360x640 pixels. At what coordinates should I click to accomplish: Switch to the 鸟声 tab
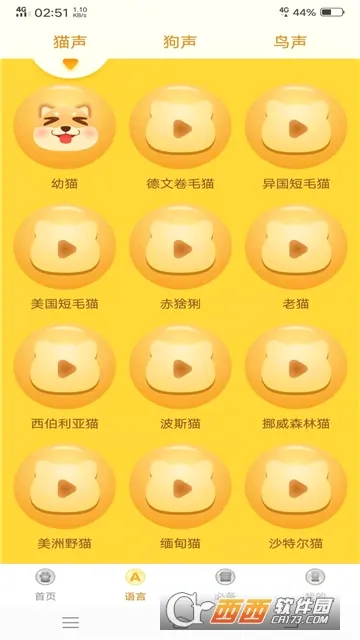pos(290,42)
